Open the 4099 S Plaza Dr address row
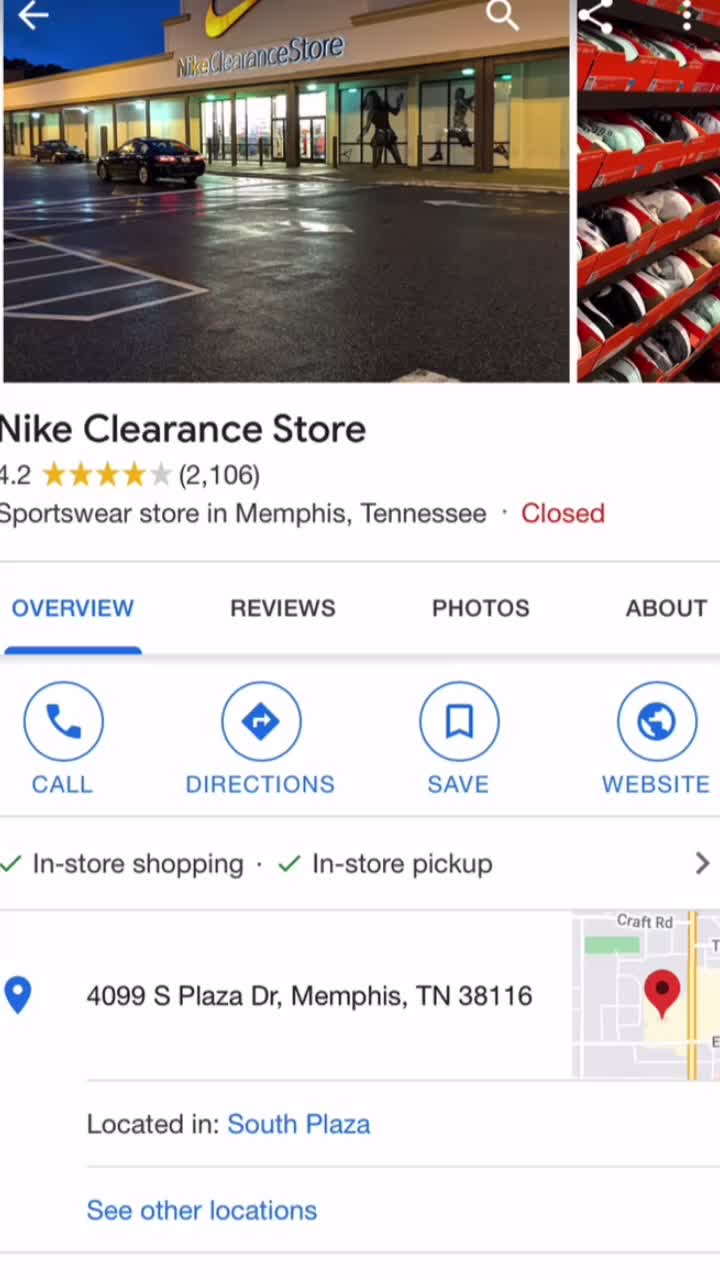720x1280 pixels. click(308, 996)
